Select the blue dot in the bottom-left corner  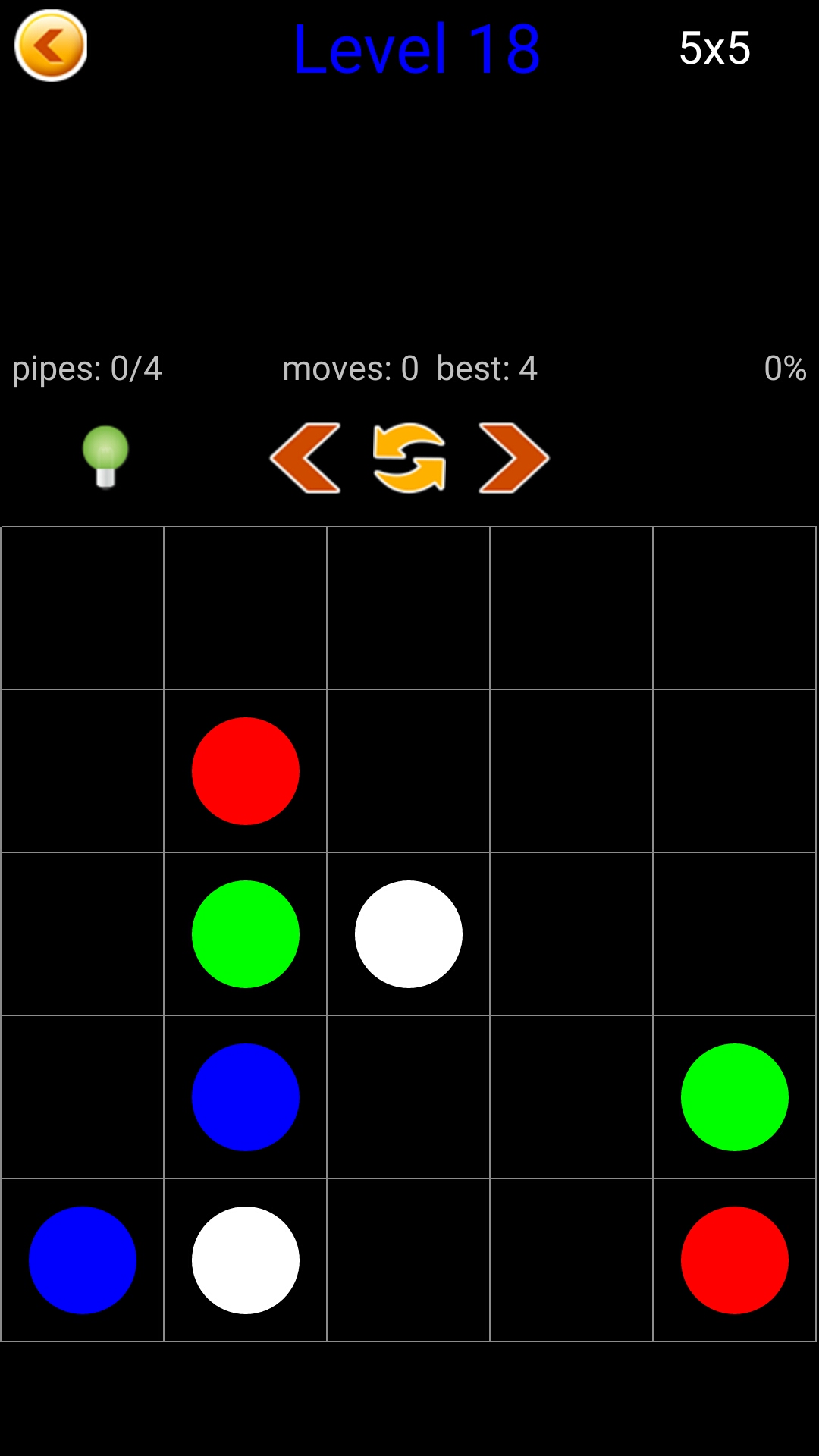(x=83, y=1260)
